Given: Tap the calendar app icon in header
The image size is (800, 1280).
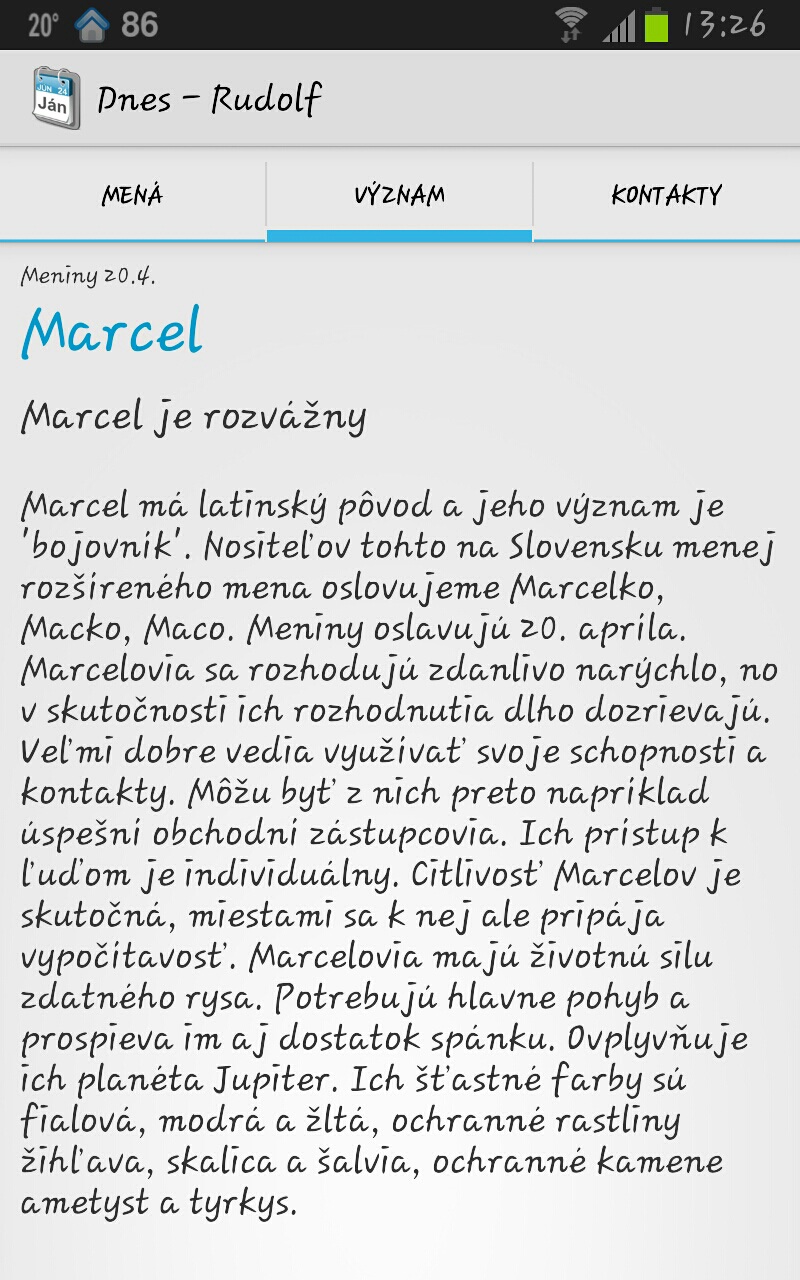Looking at the screenshot, I should pos(54,98).
